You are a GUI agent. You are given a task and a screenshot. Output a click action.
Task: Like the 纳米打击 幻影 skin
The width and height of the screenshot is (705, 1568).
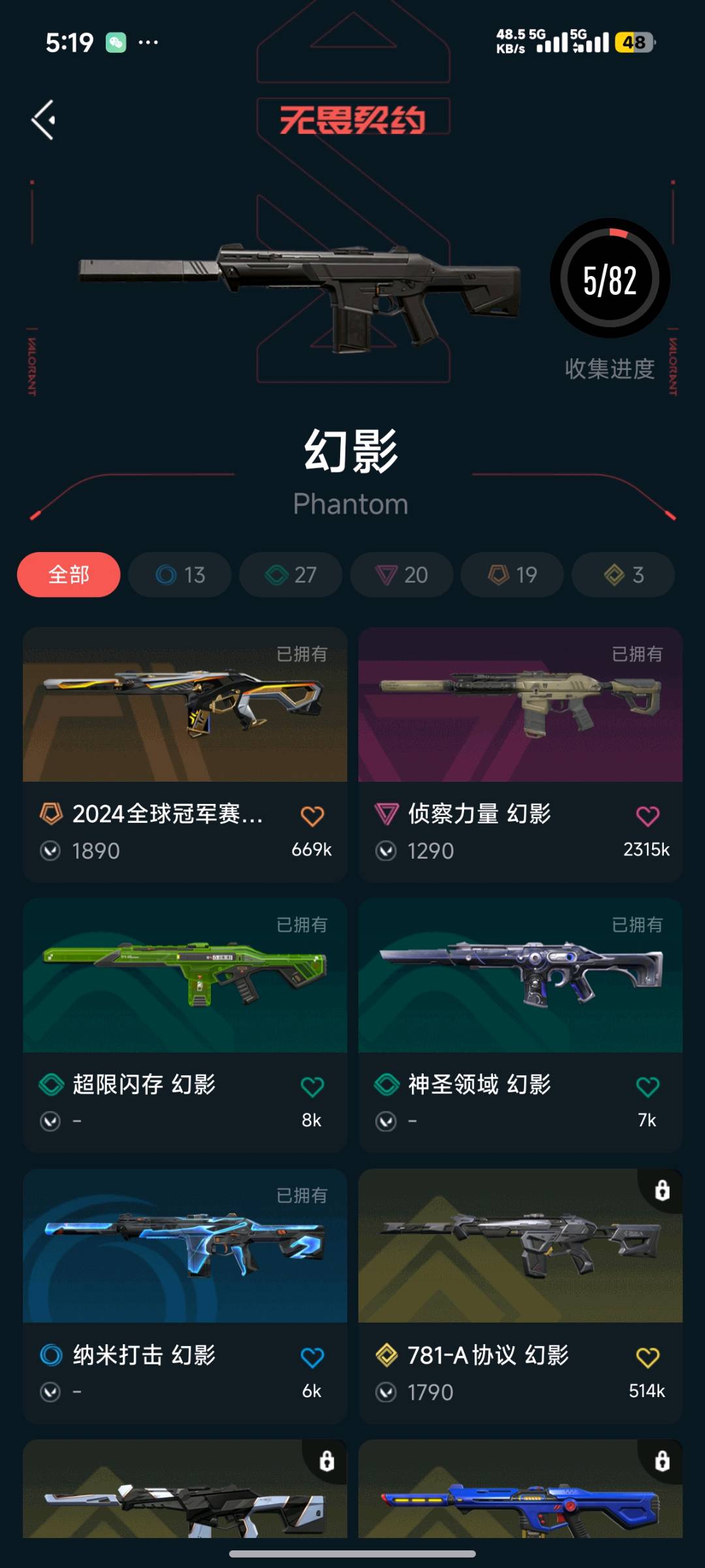[312, 1358]
